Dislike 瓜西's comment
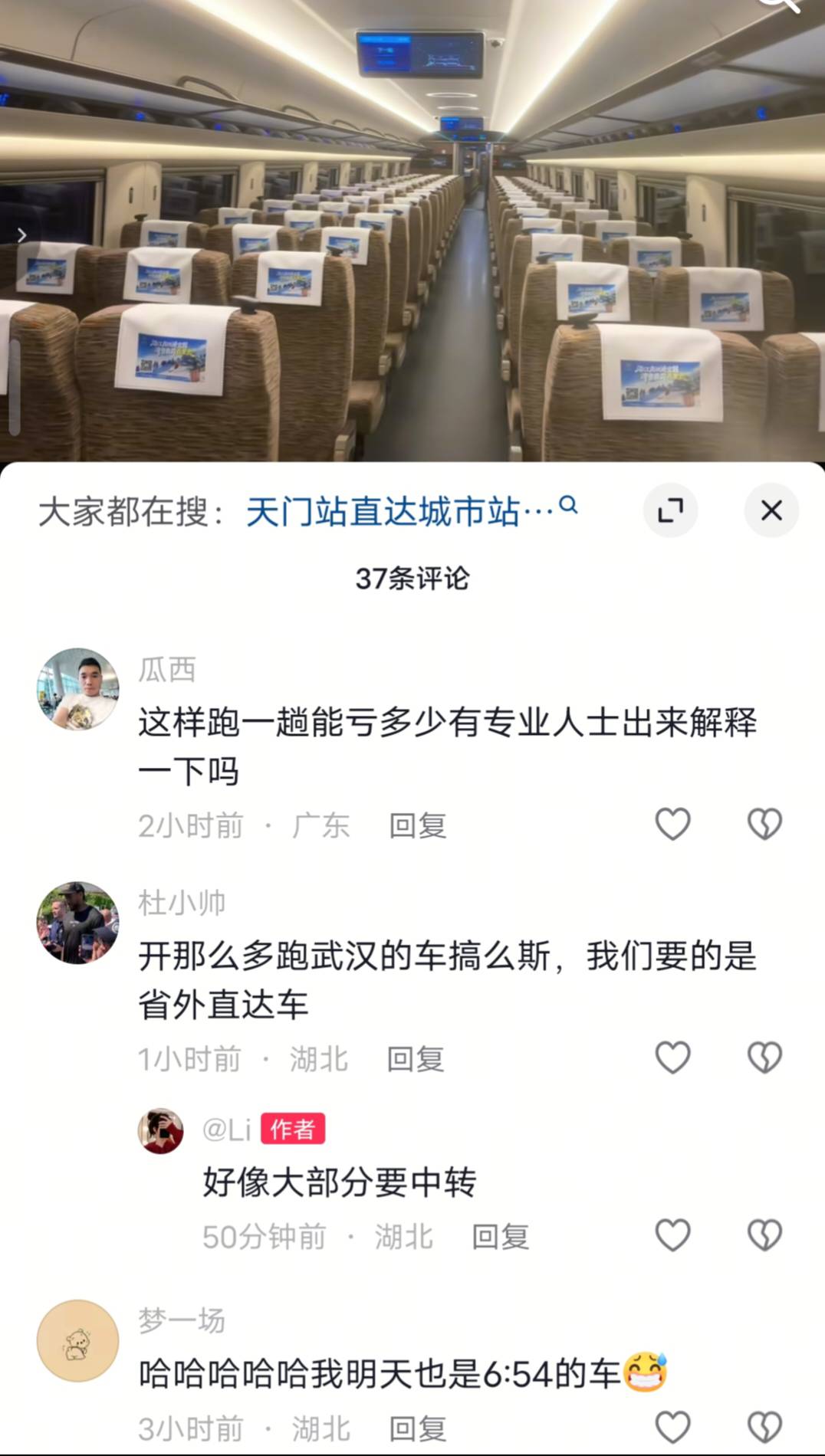This screenshot has width=825, height=1456. pyautogui.click(x=764, y=825)
